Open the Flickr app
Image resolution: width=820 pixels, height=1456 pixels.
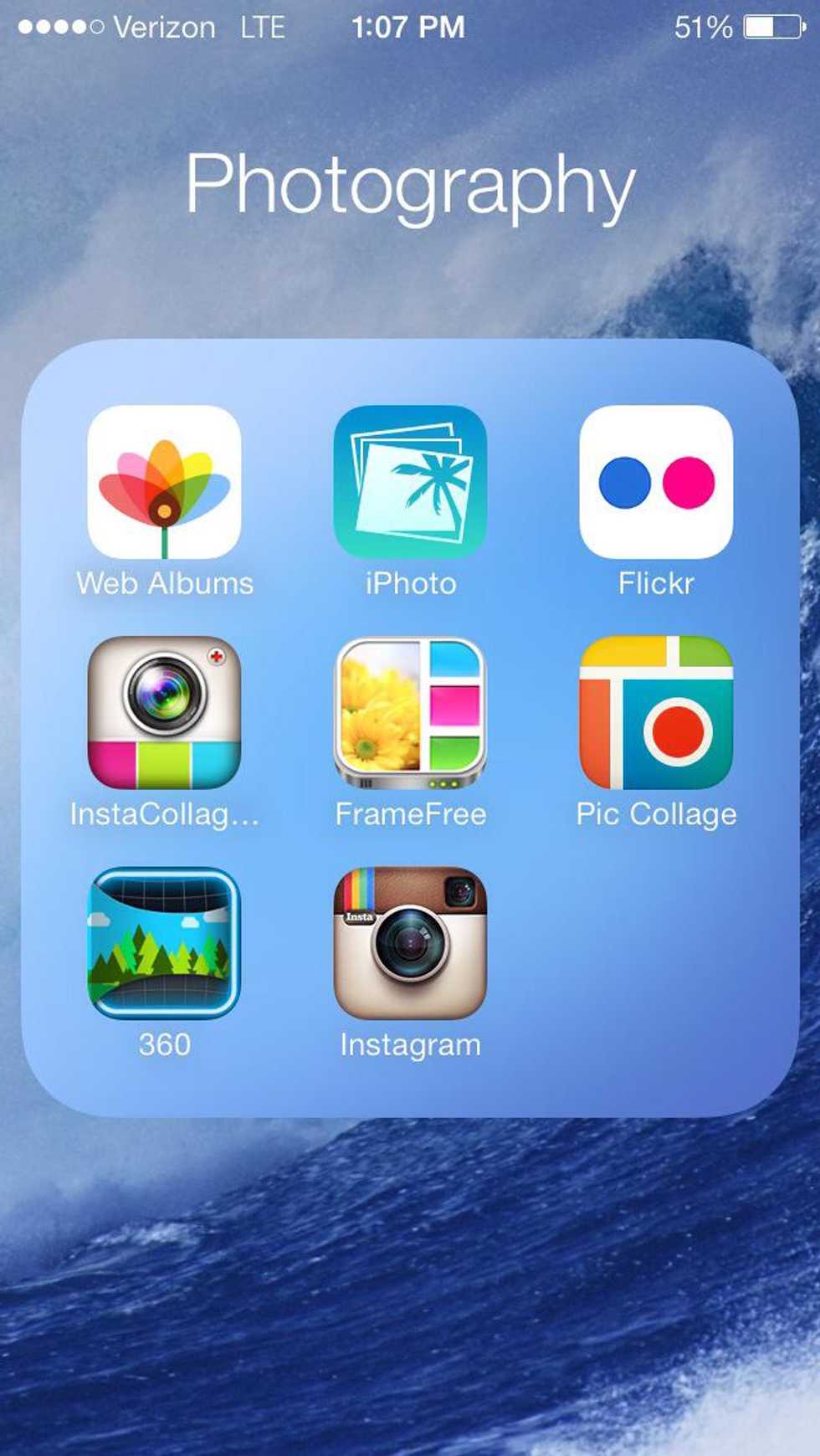(x=656, y=482)
